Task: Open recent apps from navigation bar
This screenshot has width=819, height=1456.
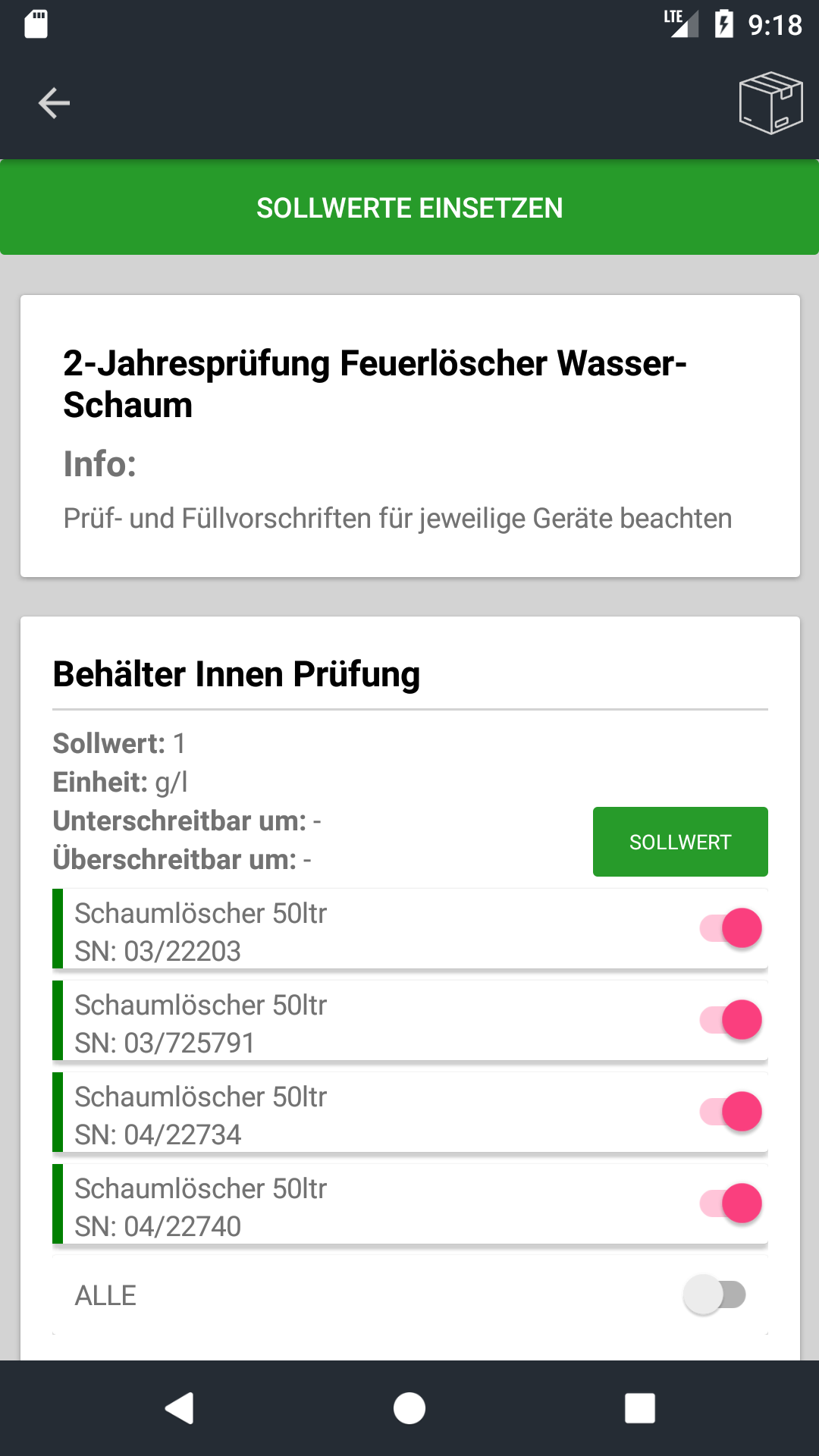Action: tap(639, 1408)
